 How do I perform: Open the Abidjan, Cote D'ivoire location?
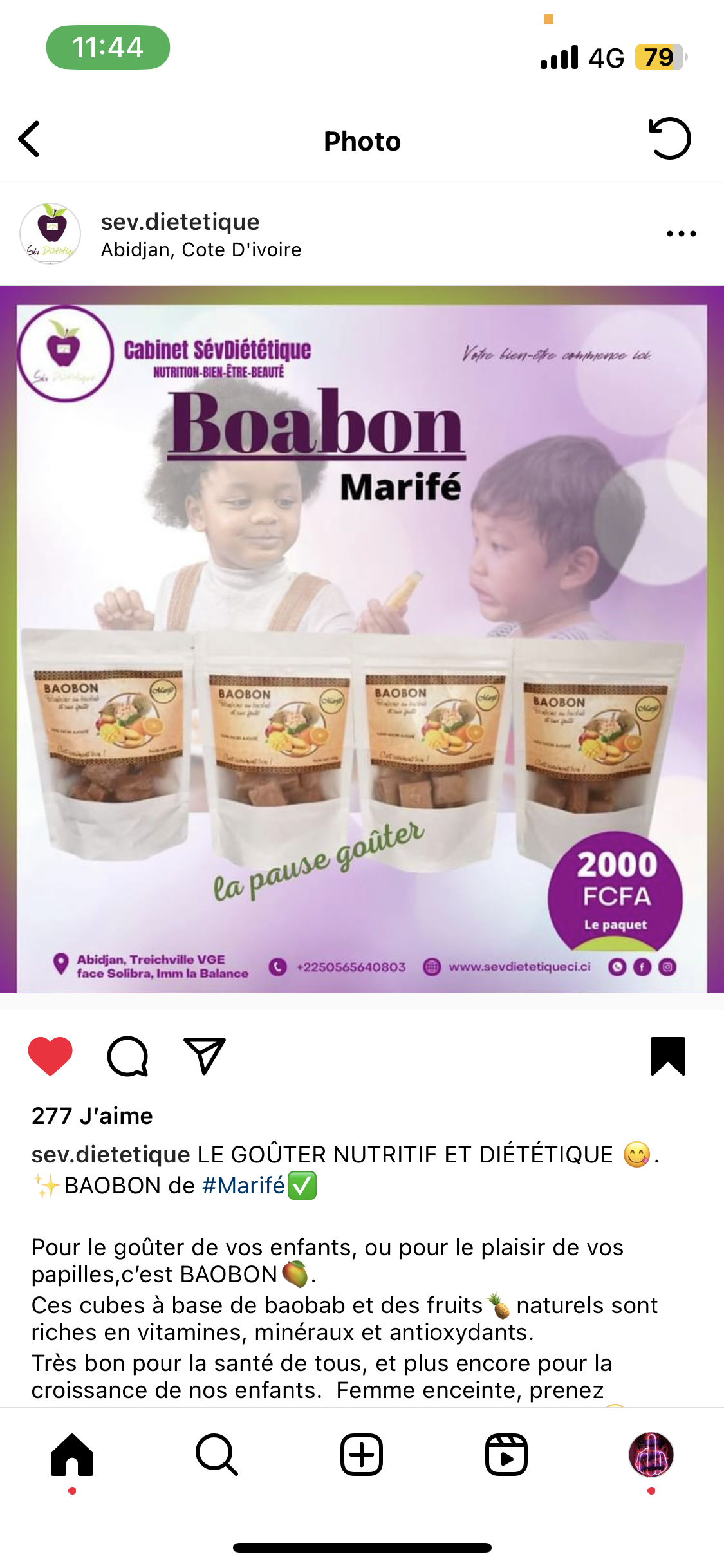pyautogui.click(x=201, y=250)
